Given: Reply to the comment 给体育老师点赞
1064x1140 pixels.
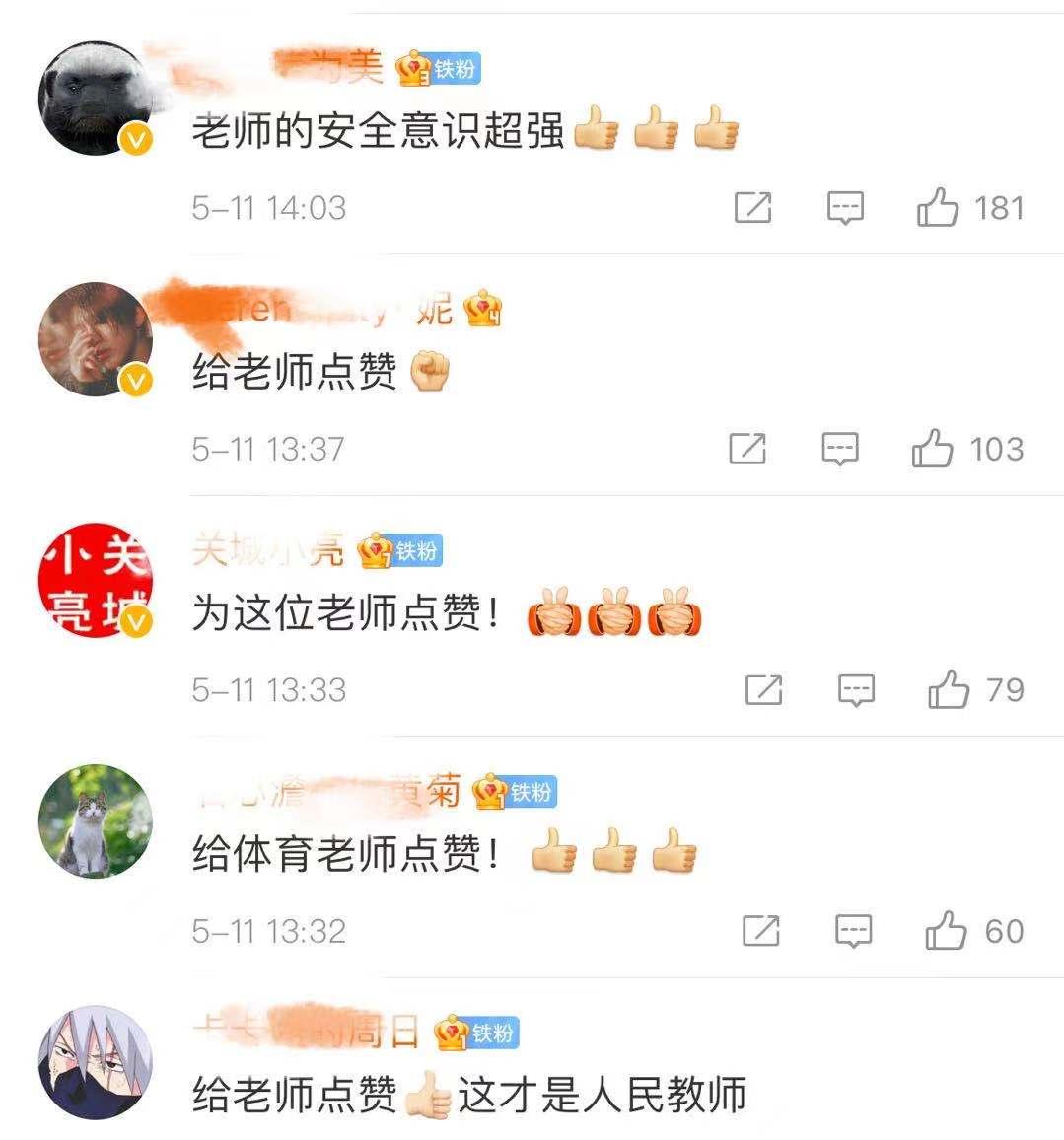Looking at the screenshot, I should pyautogui.click(x=853, y=931).
